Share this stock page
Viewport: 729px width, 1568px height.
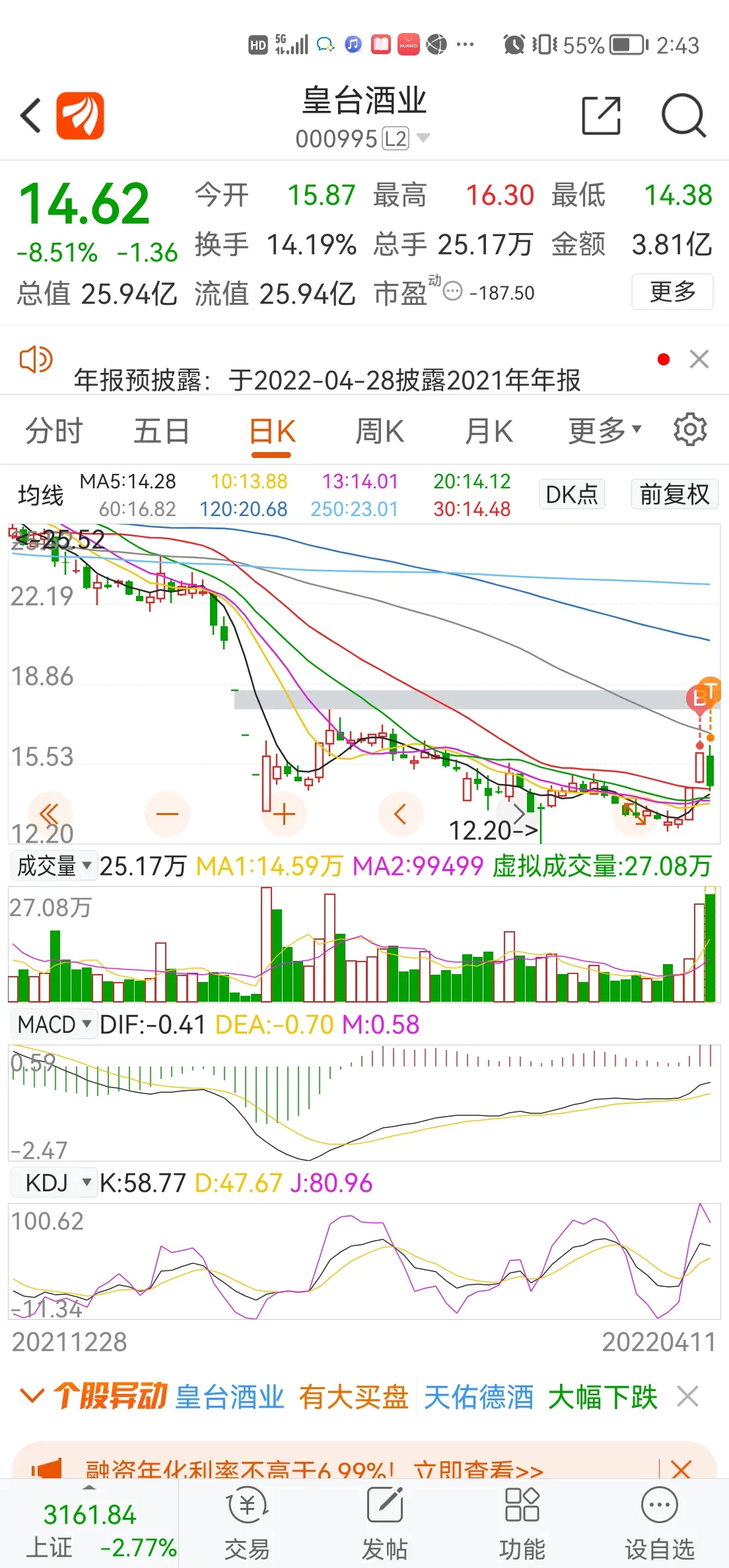(601, 115)
